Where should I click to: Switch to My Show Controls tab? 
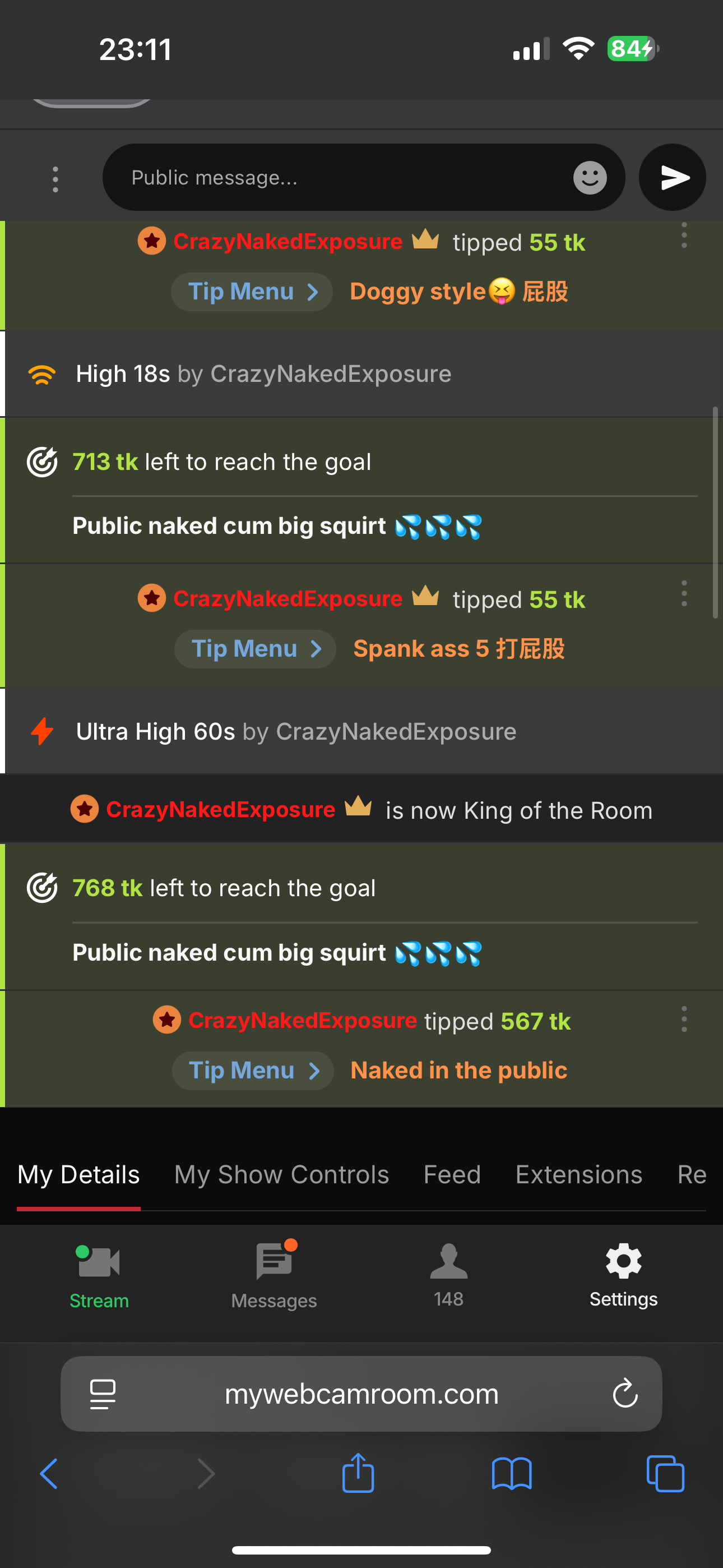281,1175
